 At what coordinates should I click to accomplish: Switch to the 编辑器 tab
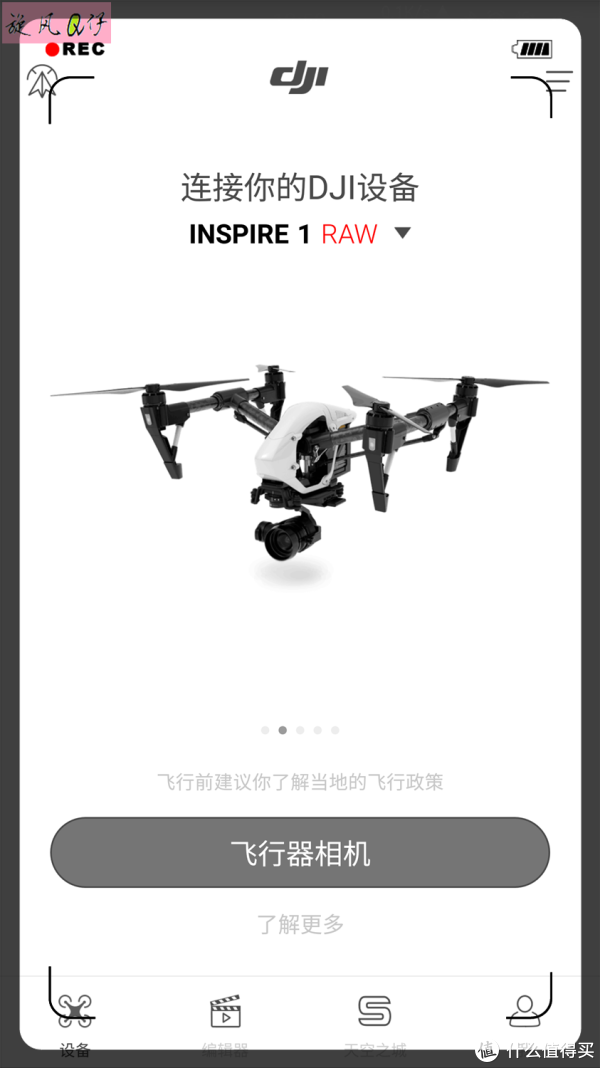(x=225, y=1024)
